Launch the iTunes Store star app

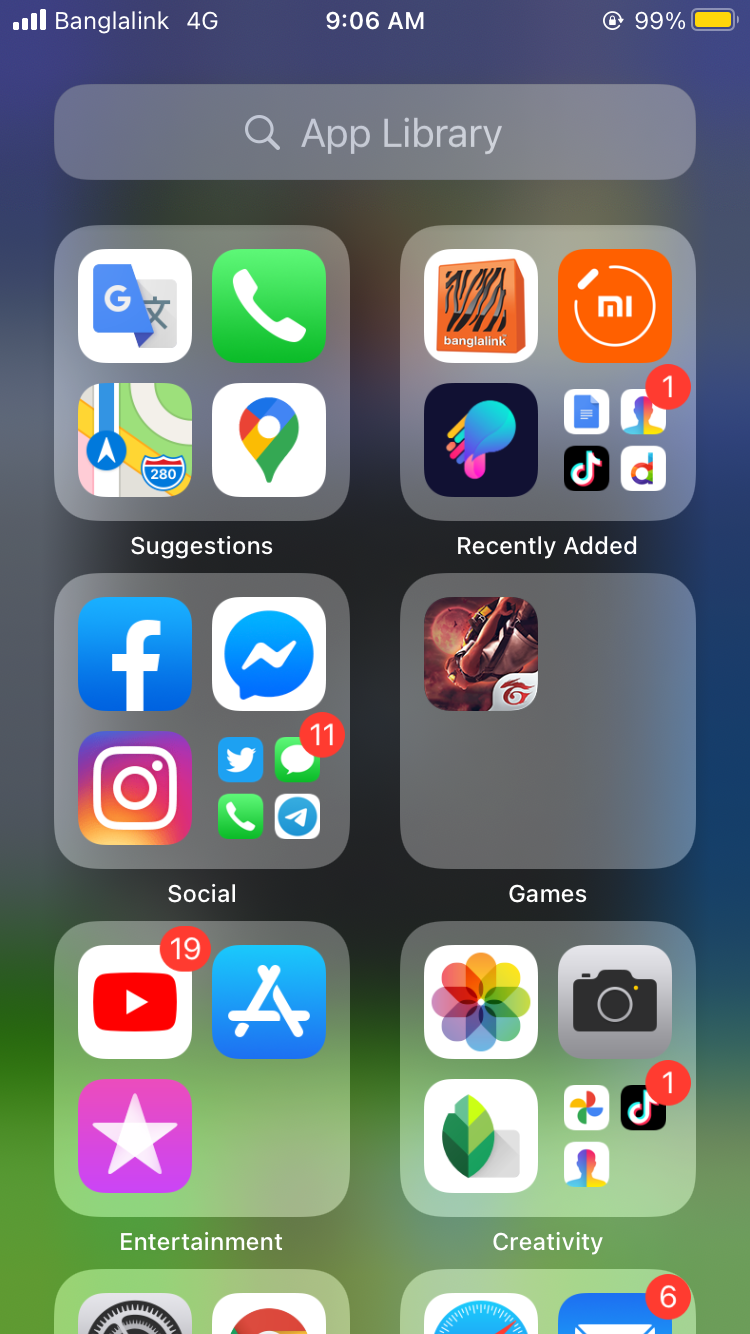pyautogui.click(x=135, y=1136)
